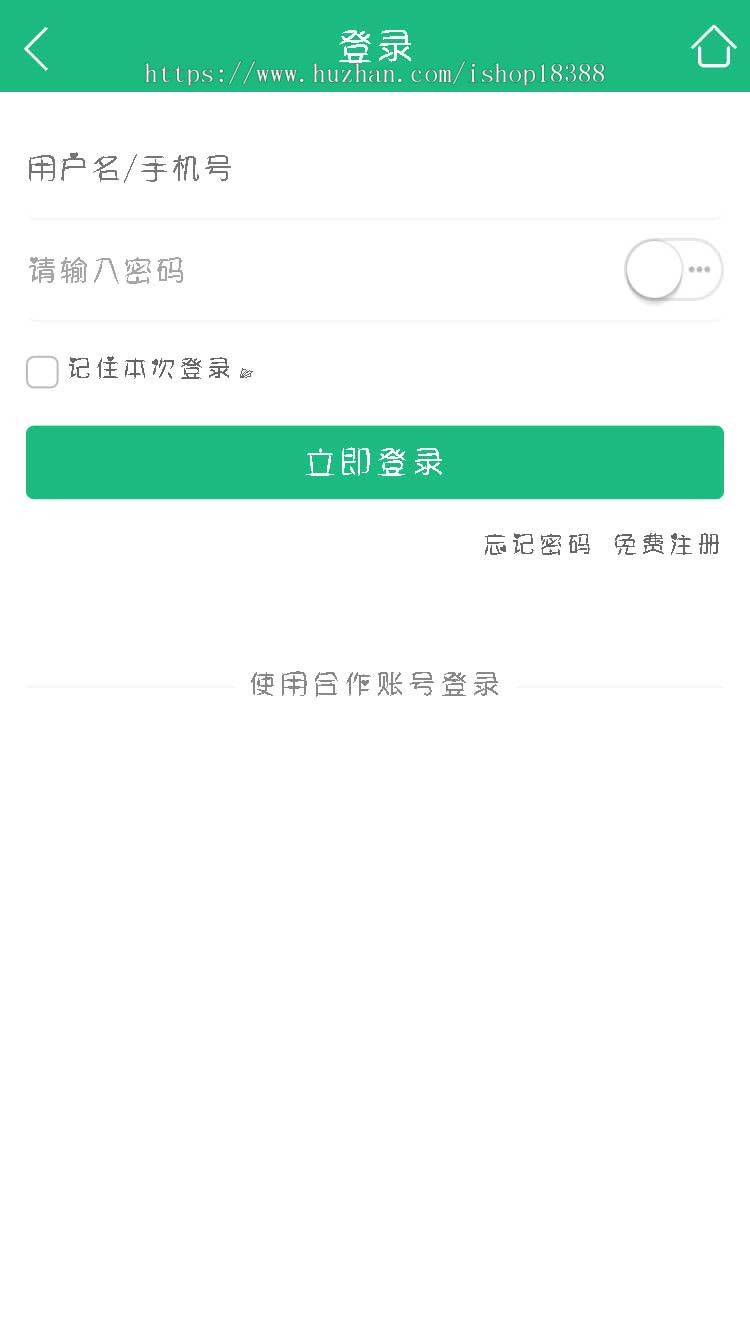750x1334 pixels.
Task: Return to previous page using the chevron icon
Action: [x=36, y=47]
